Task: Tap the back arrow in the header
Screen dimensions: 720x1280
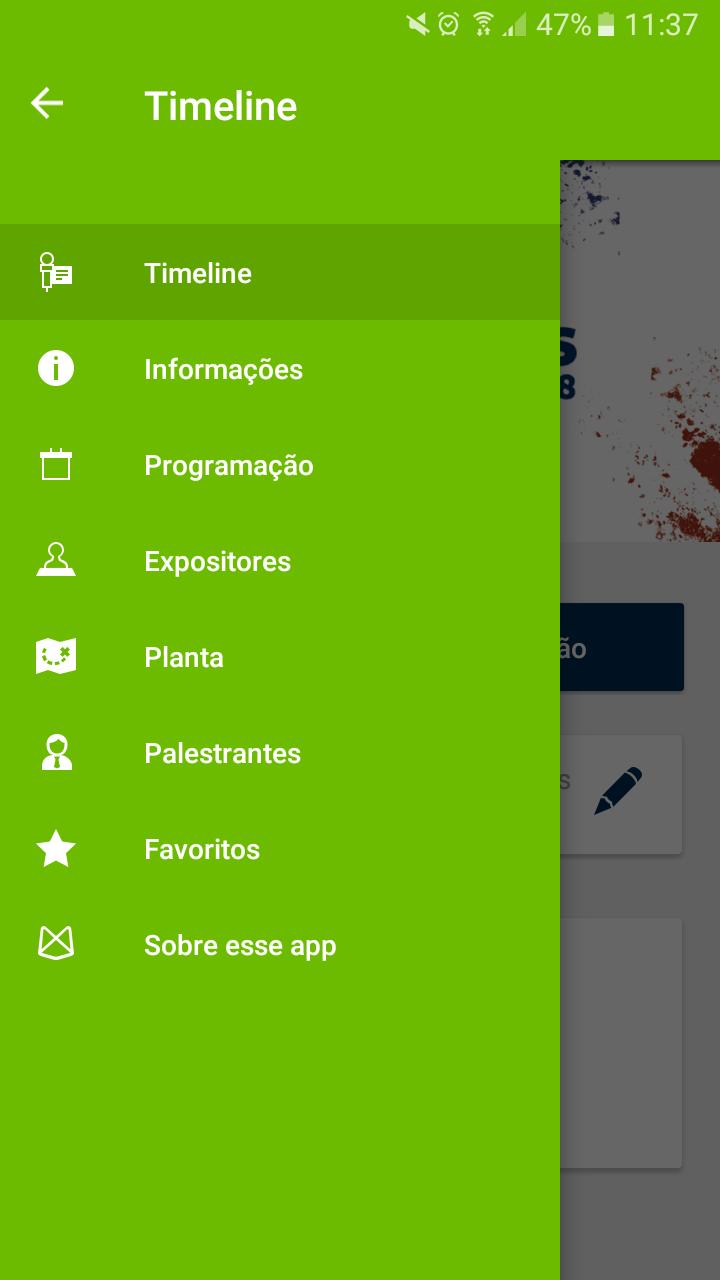Action: (x=45, y=102)
